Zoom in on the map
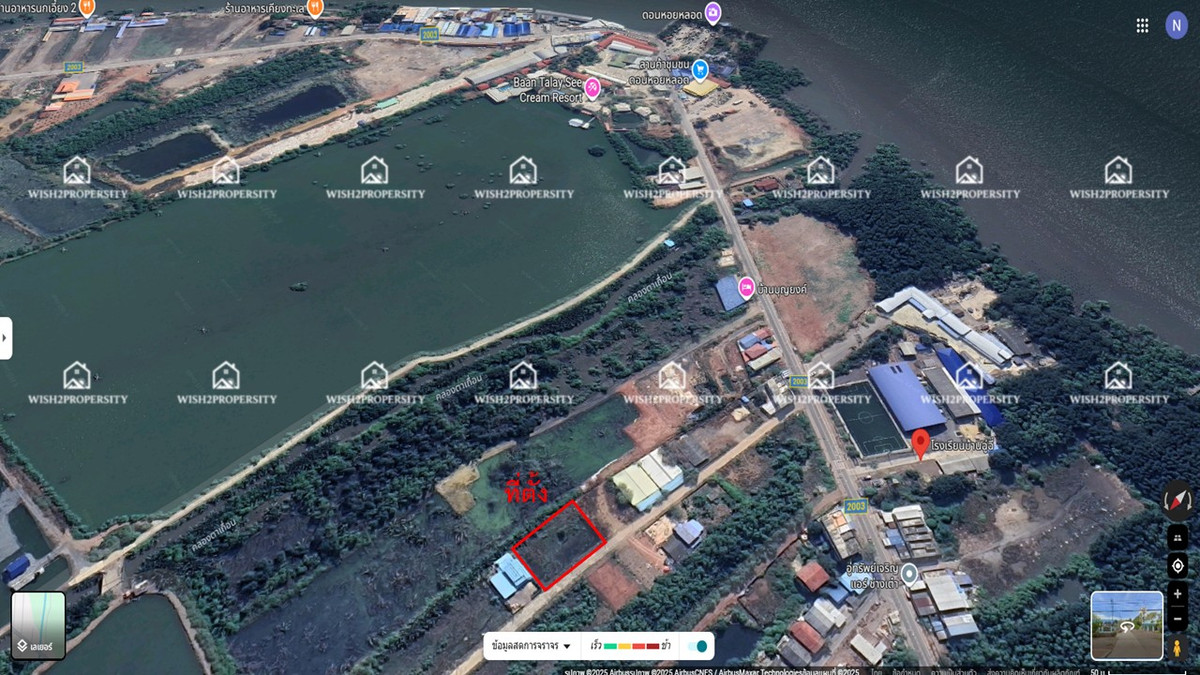Screen dimensions: 1200x675 1177,594
